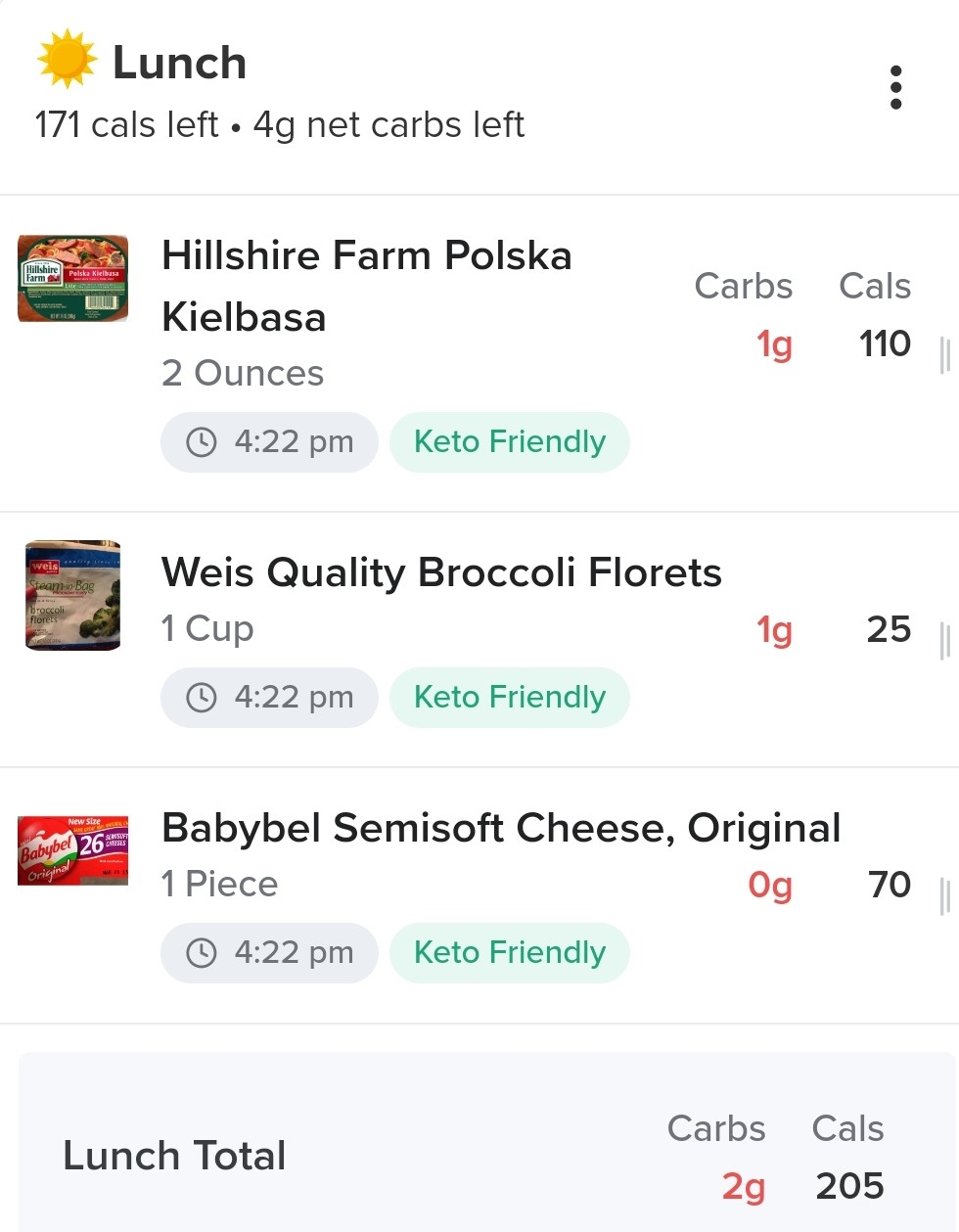The width and height of the screenshot is (959, 1232).
Task: Open the Babybel Semisoft Cheese entry
Action: coord(500,829)
